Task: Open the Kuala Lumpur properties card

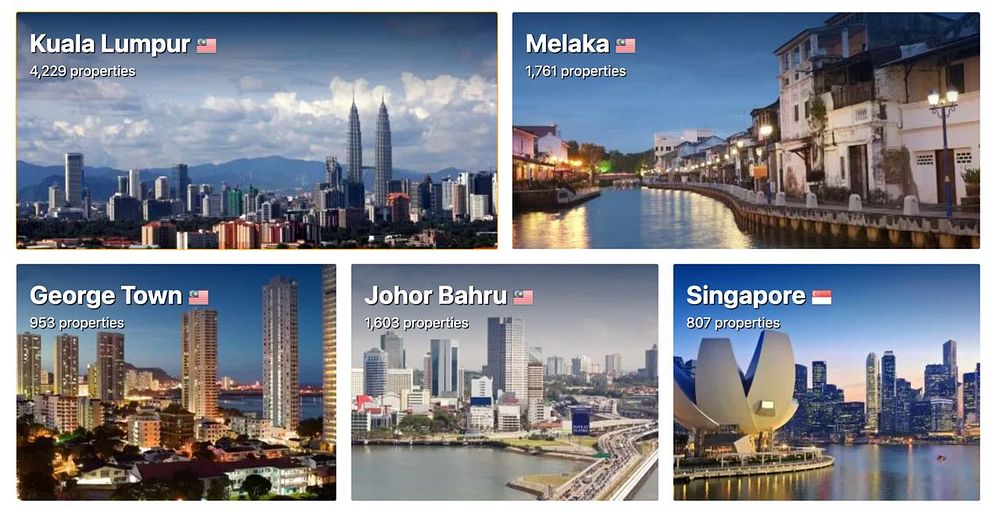Action: click(257, 130)
